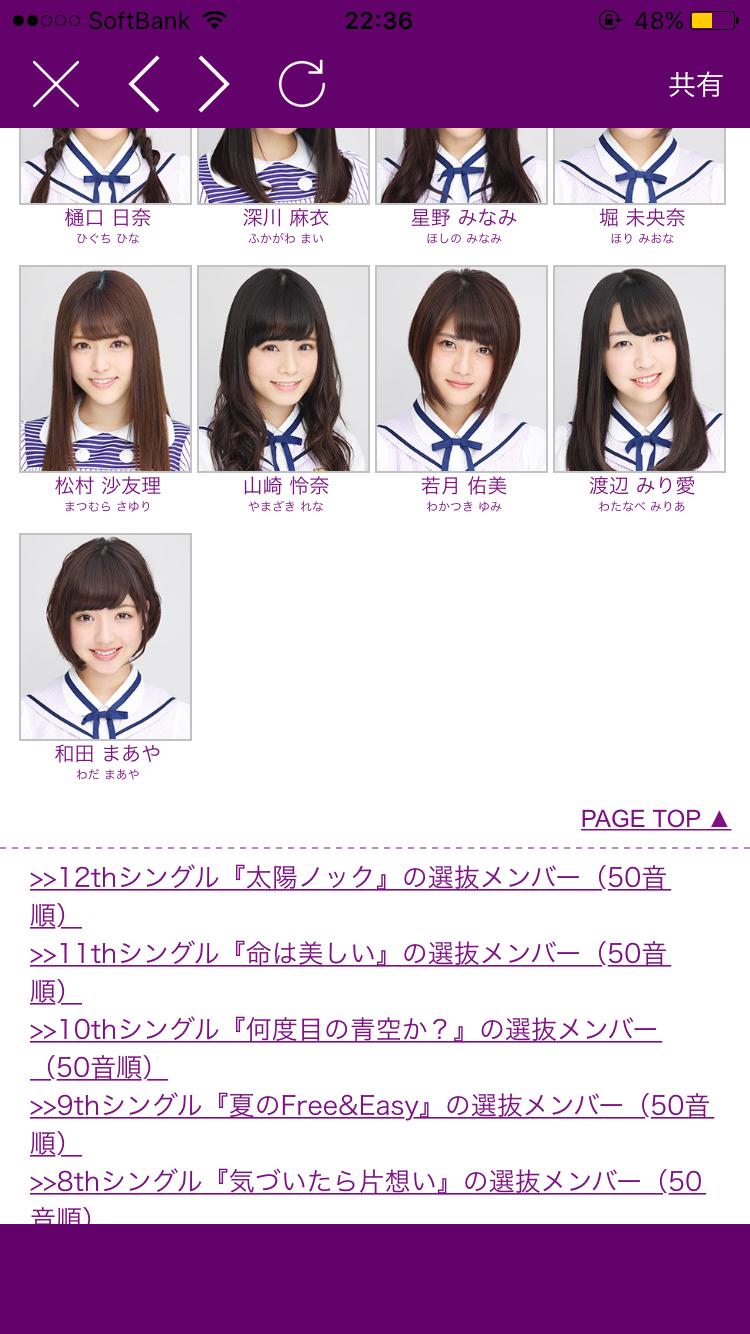Reload the current page

301,84
